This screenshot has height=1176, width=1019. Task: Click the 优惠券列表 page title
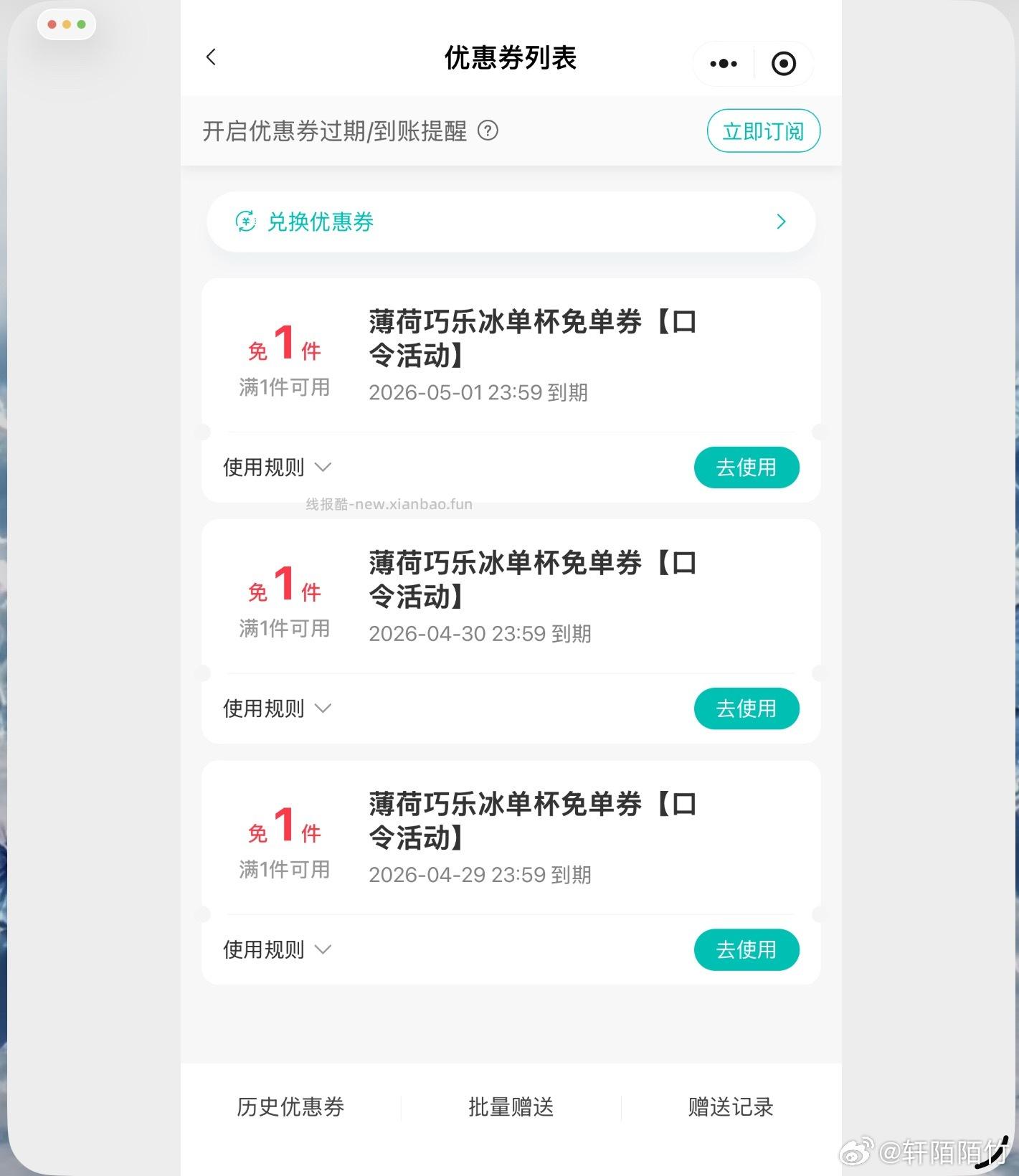510,58
